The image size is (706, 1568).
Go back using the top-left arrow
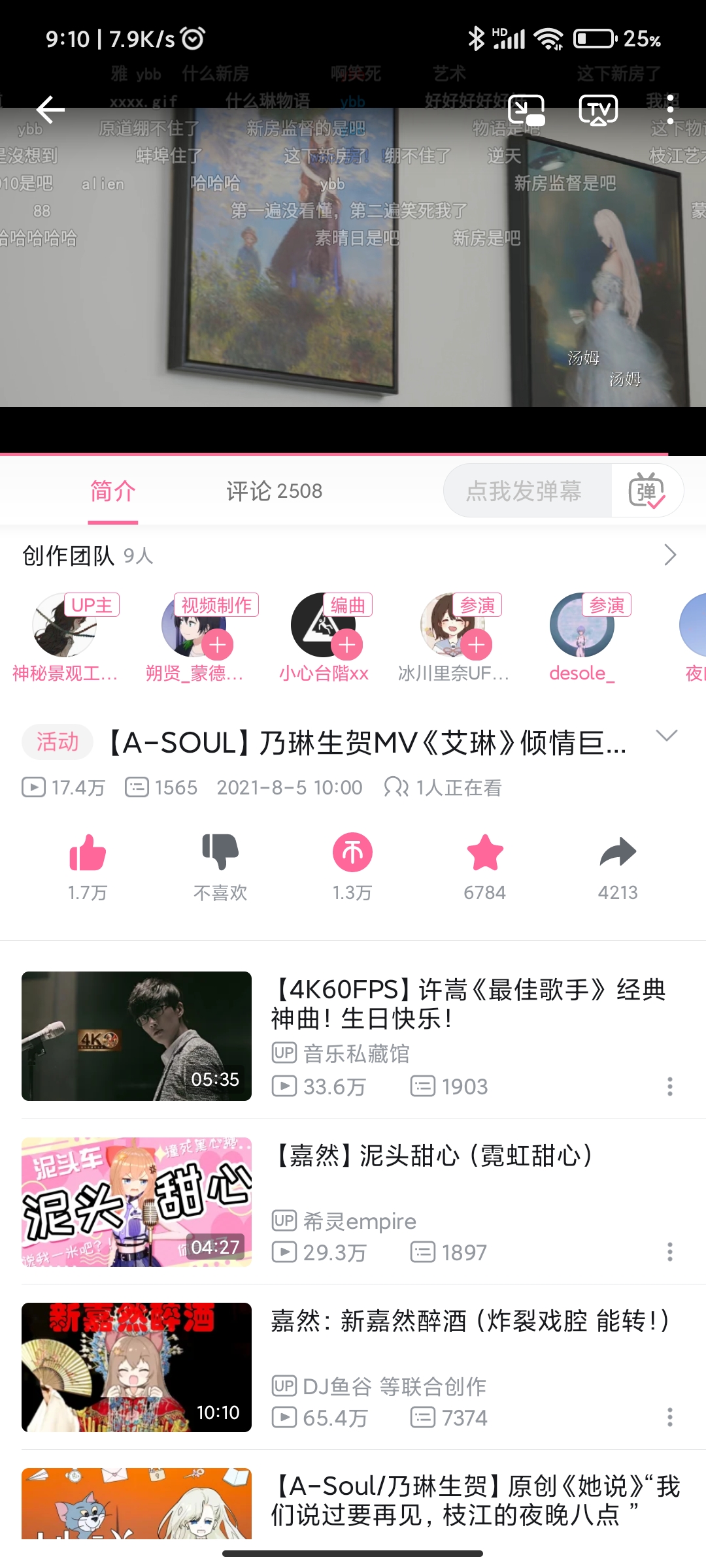coord(50,110)
